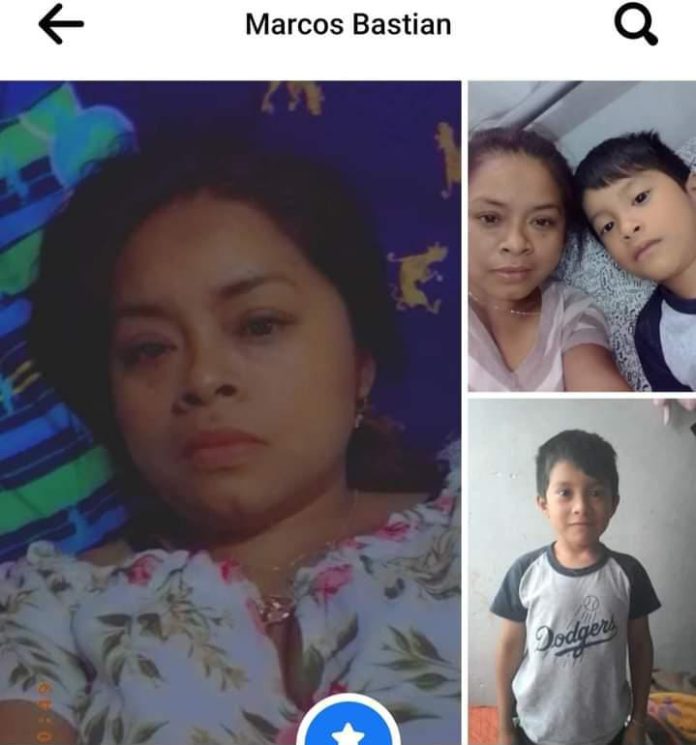
Task: Open the photo of the Dodgers shirt
Action: click(x=582, y=570)
